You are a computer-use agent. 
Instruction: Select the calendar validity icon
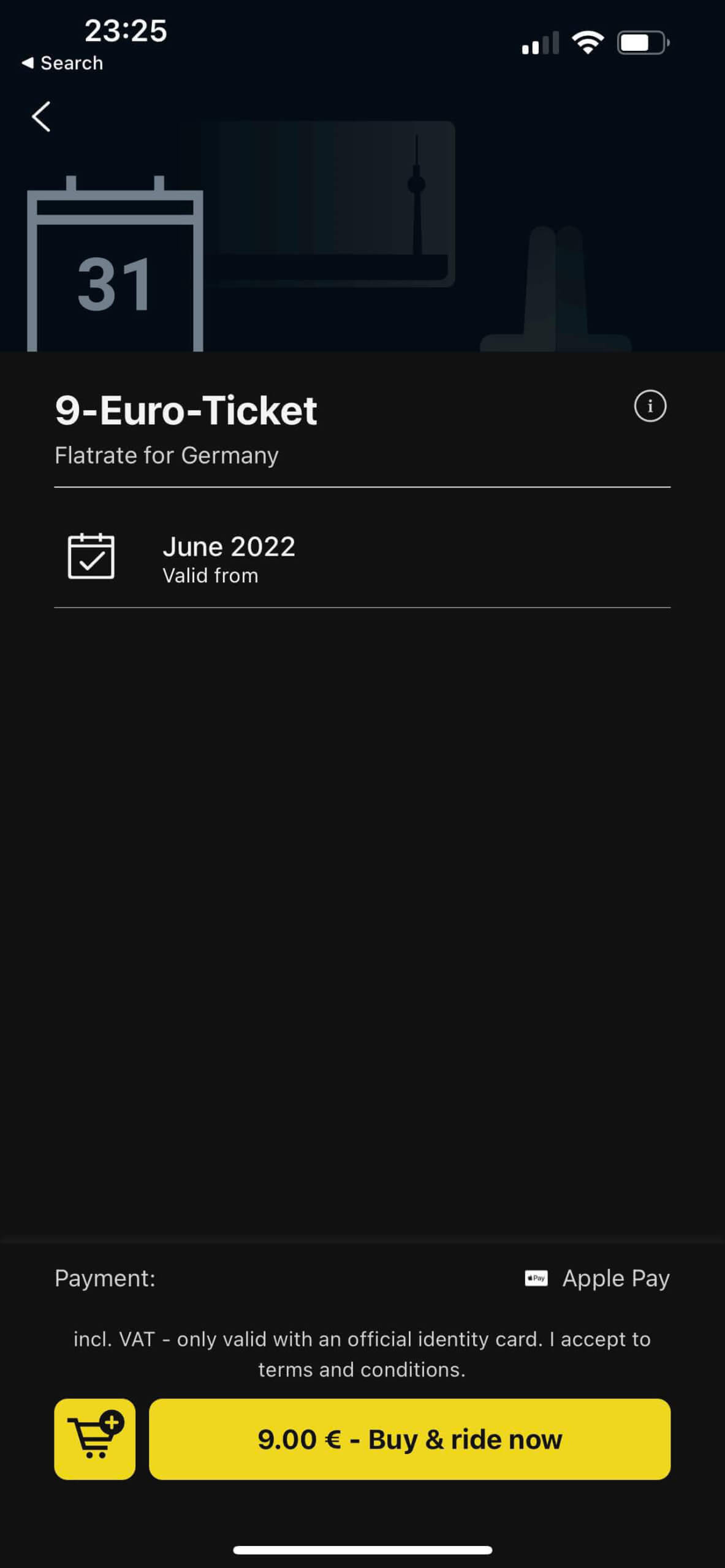[x=91, y=556]
